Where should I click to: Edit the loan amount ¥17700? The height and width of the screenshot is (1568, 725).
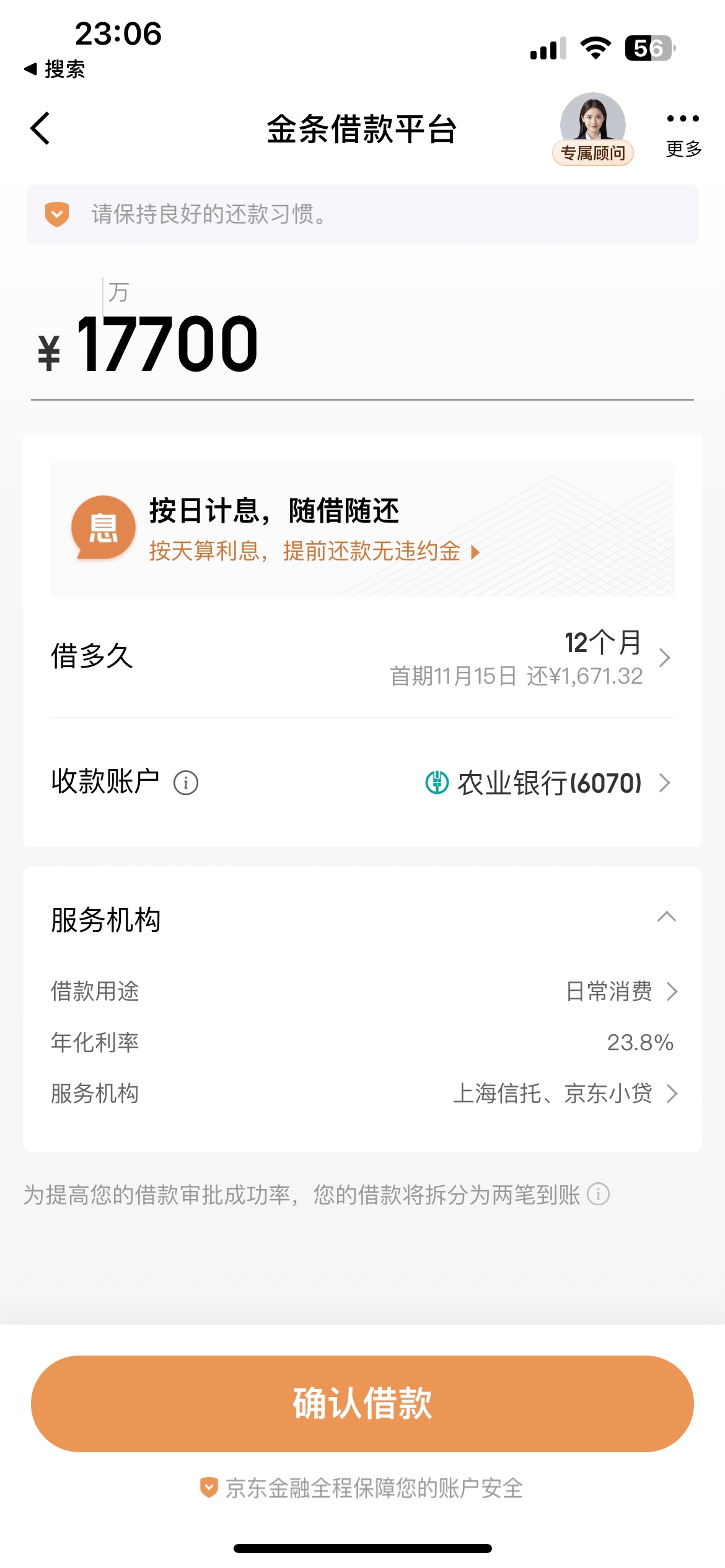pyautogui.click(x=167, y=344)
